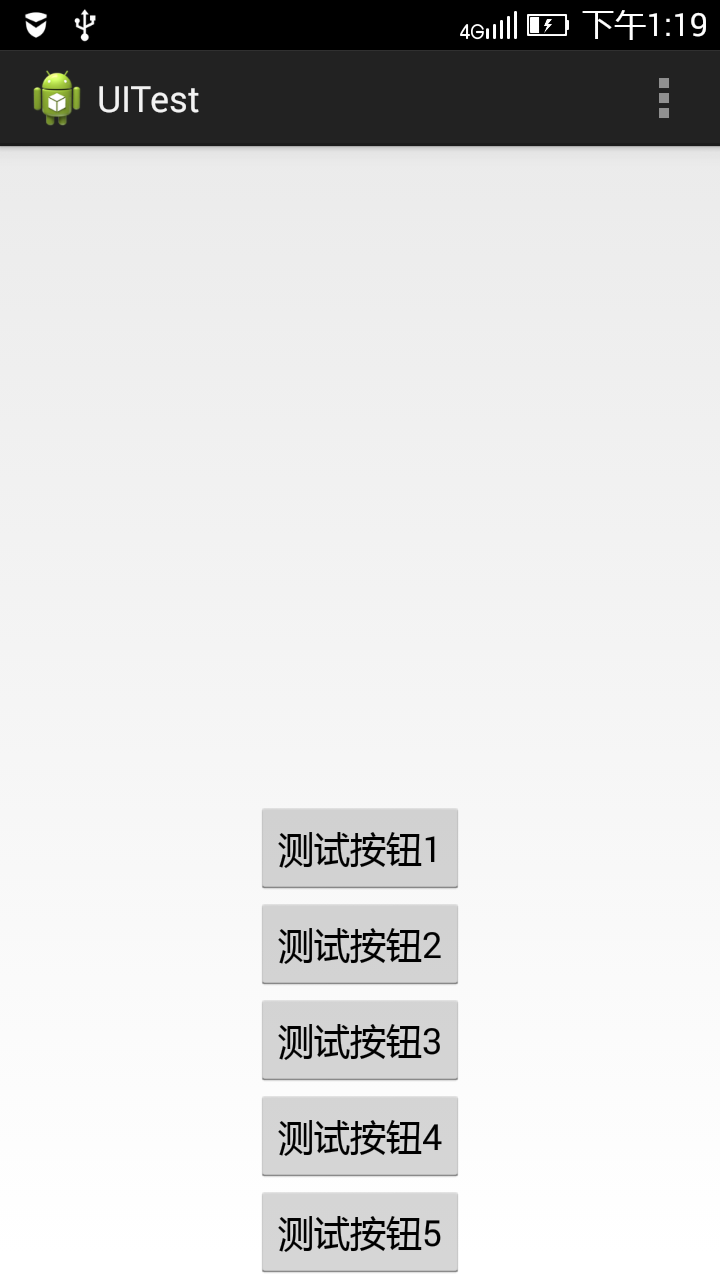
Task: Open the overflow menu in the action bar
Action: [x=663, y=98]
